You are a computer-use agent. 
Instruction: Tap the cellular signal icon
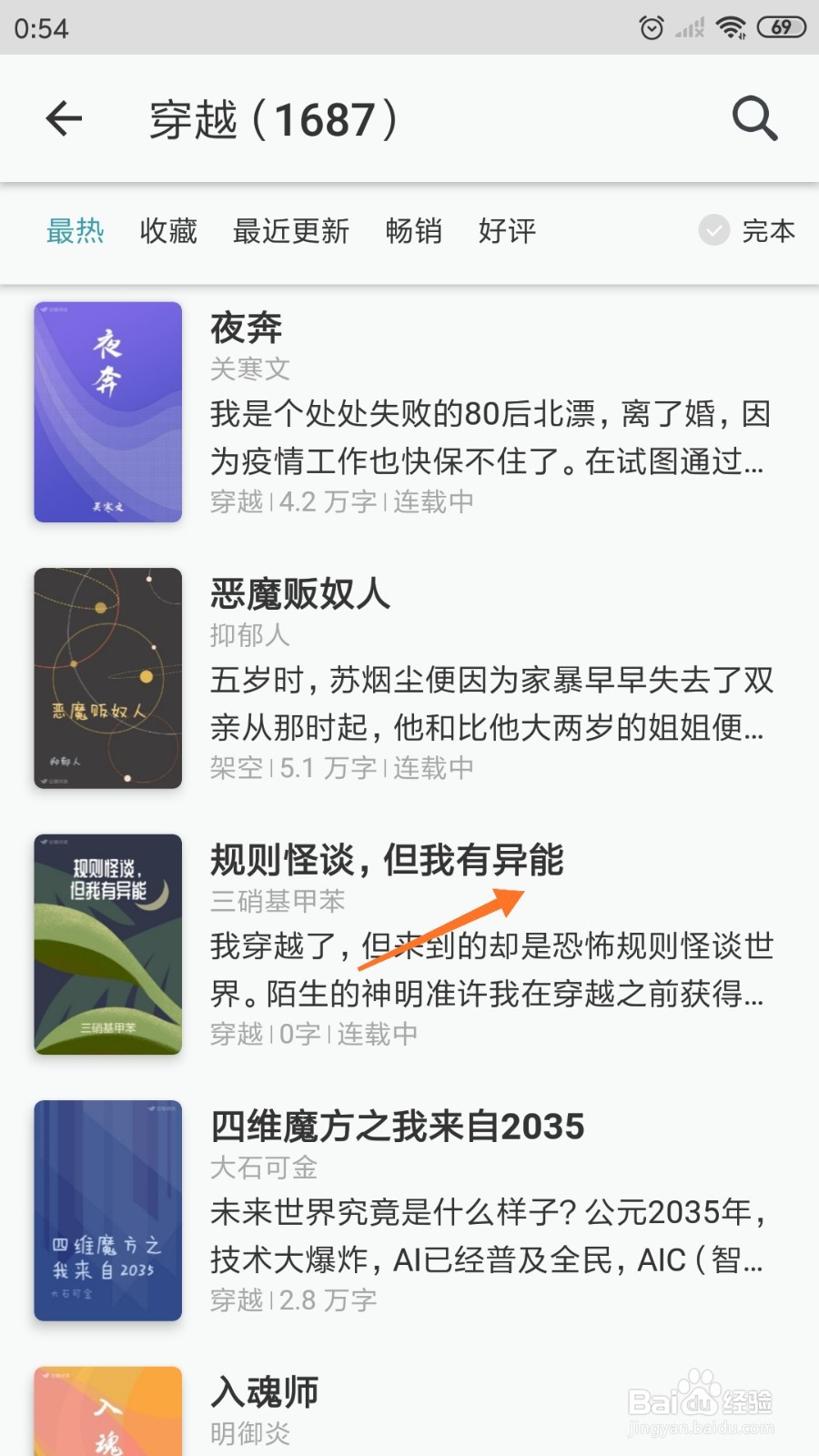(x=688, y=26)
